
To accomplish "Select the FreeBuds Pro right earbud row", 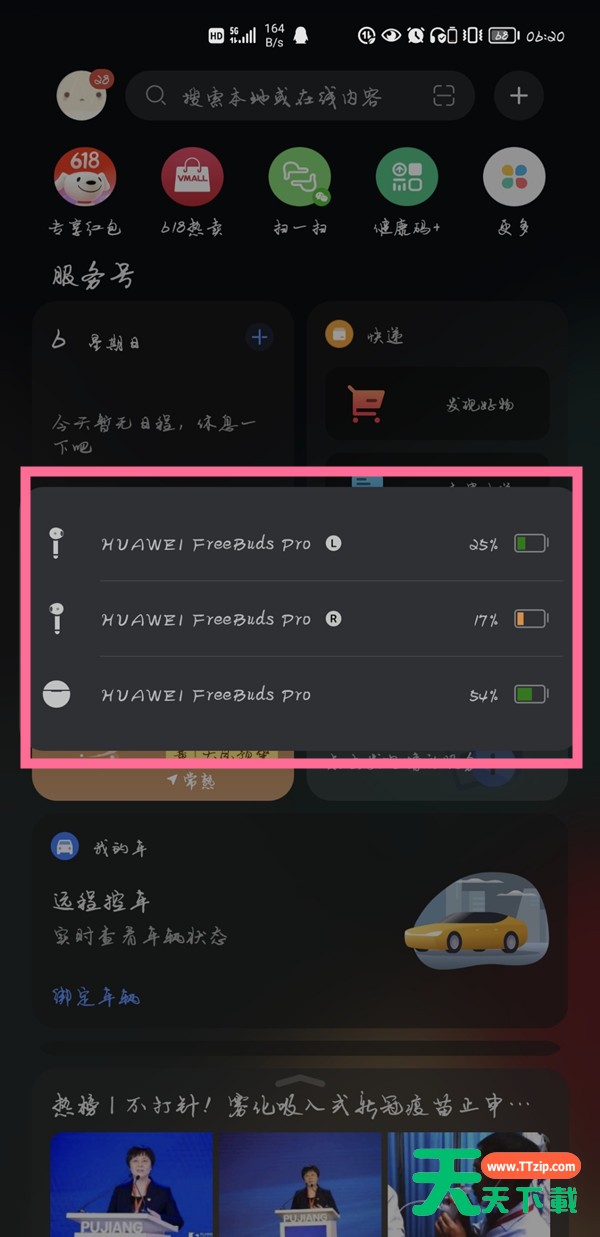I will point(300,619).
